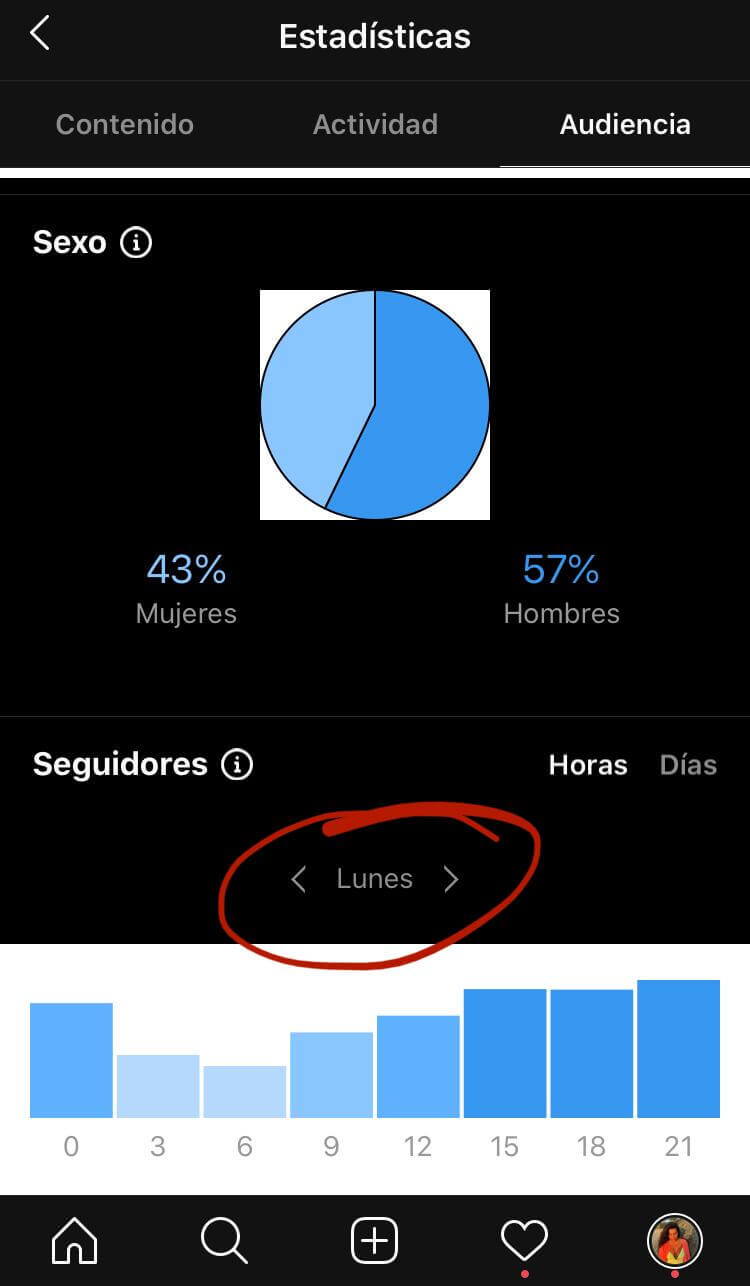Create a new post
This screenshot has height=1286, width=750.
375,1242
